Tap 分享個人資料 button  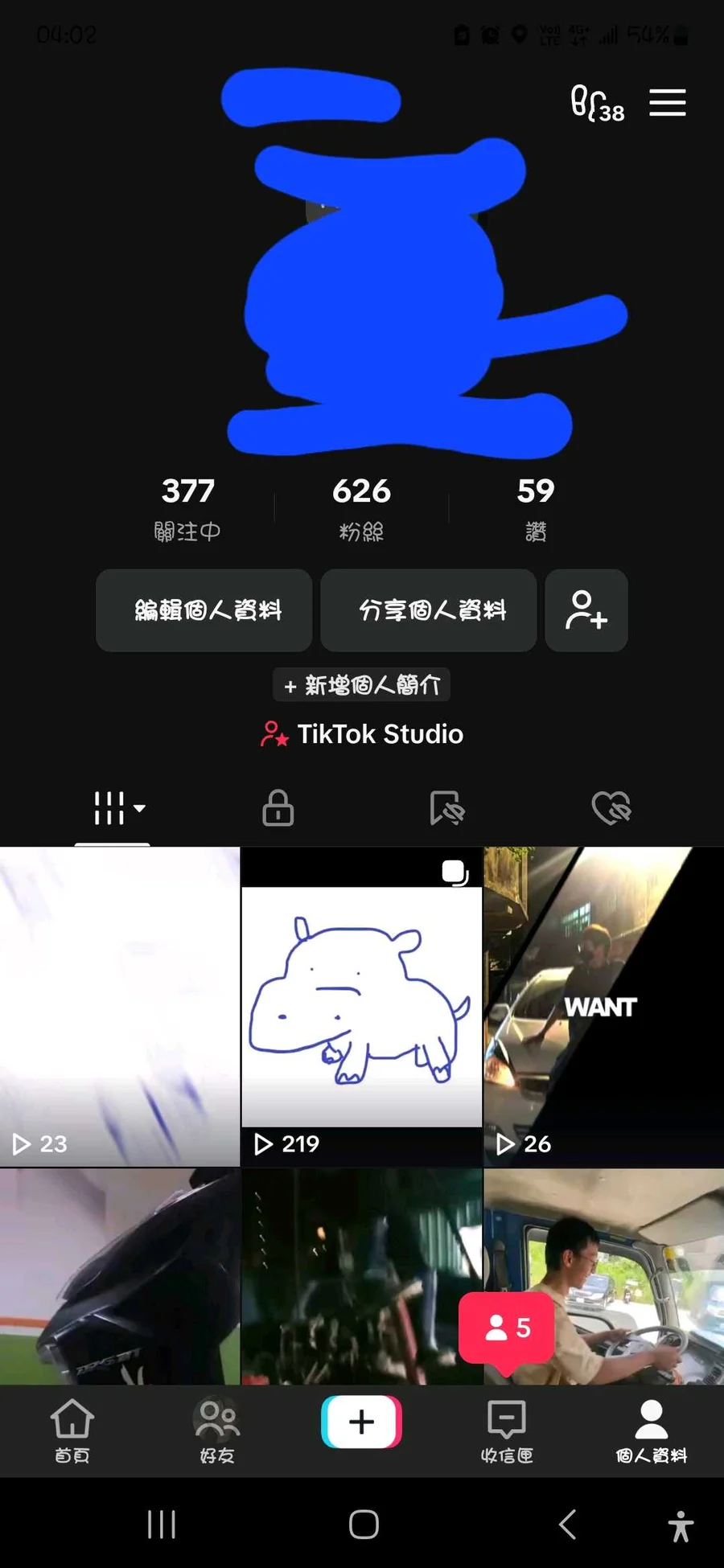(x=429, y=610)
